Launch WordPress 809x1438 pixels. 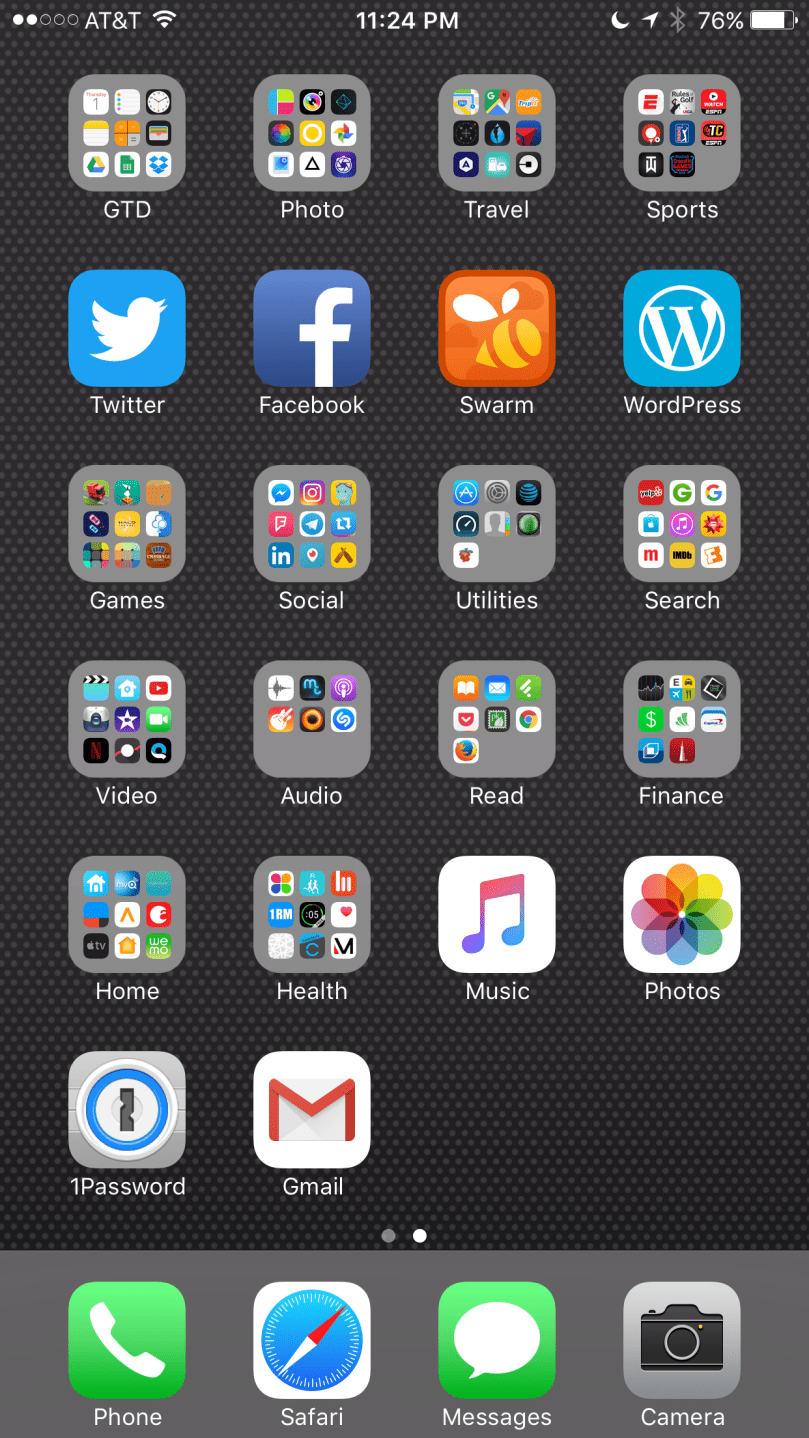tap(682, 328)
